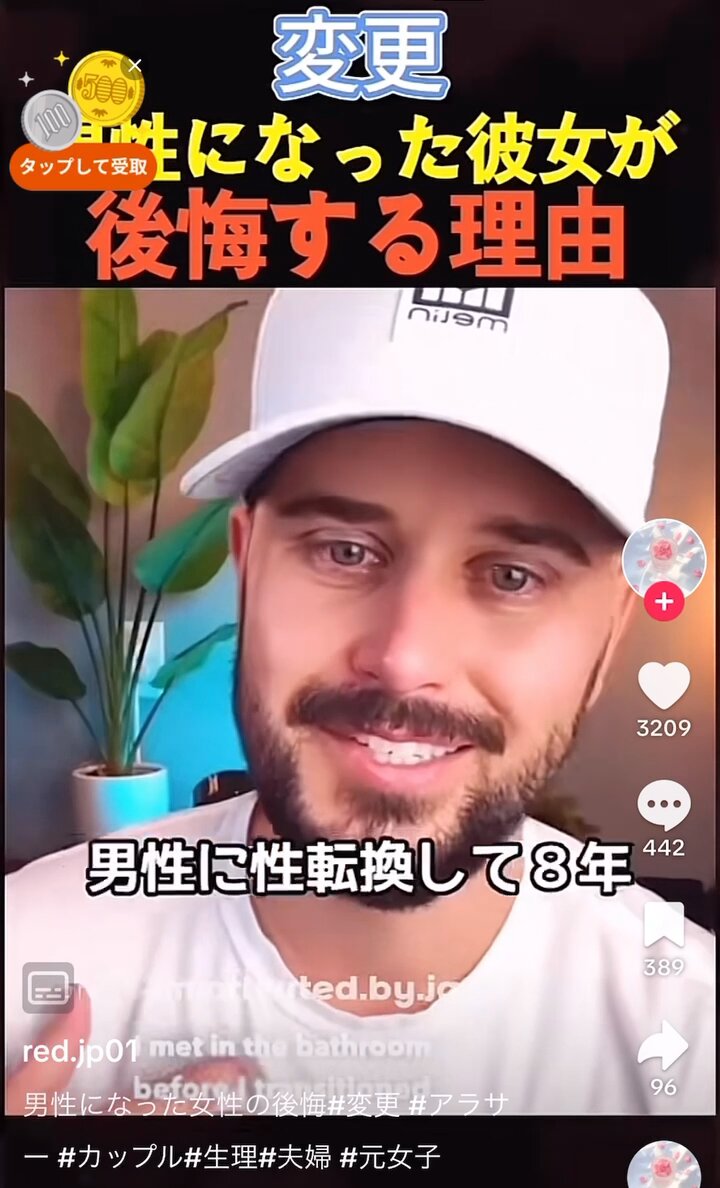Open the spinning sound disc
Image resolution: width=720 pixels, height=1188 pixels.
click(x=664, y=1167)
